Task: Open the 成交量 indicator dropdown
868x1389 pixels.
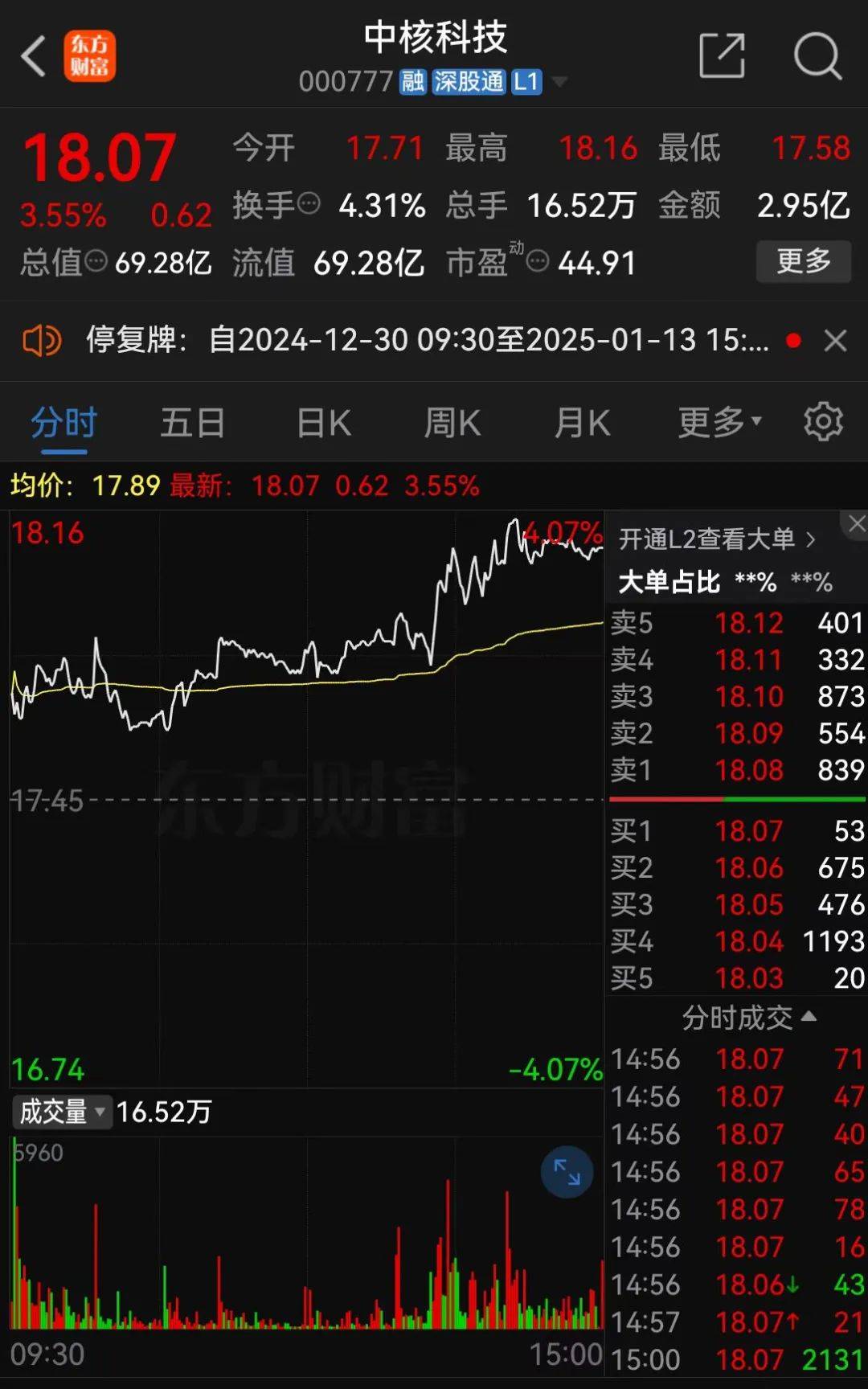Action: (x=62, y=1112)
